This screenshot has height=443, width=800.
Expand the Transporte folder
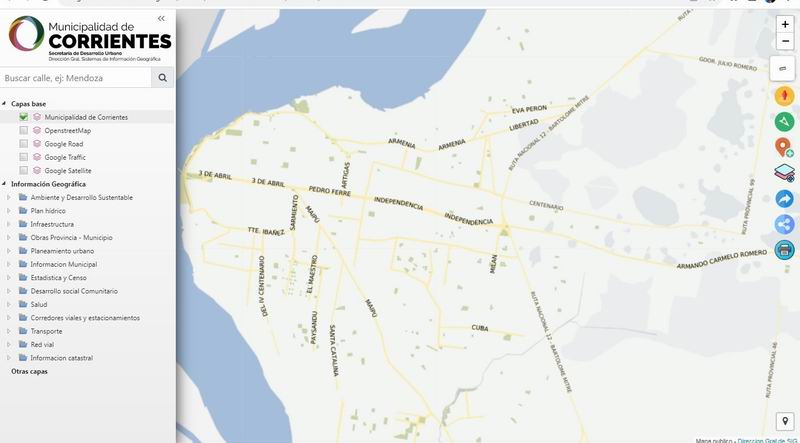coord(9,331)
